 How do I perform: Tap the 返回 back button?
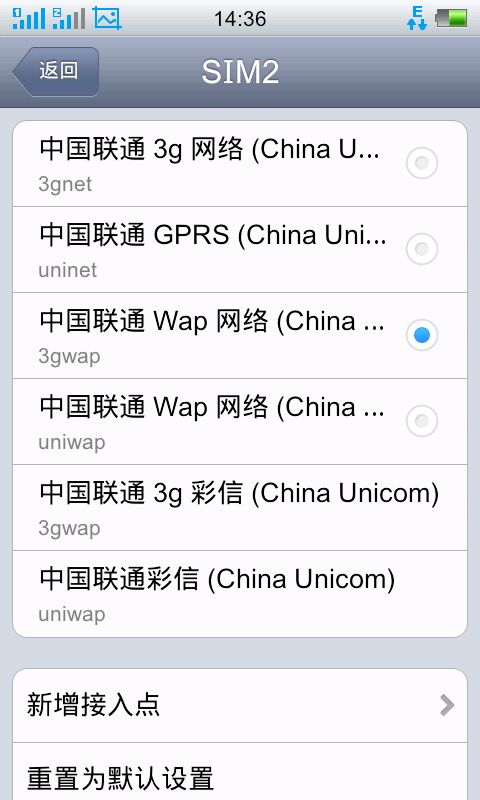pyautogui.click(x=57, y=71)
